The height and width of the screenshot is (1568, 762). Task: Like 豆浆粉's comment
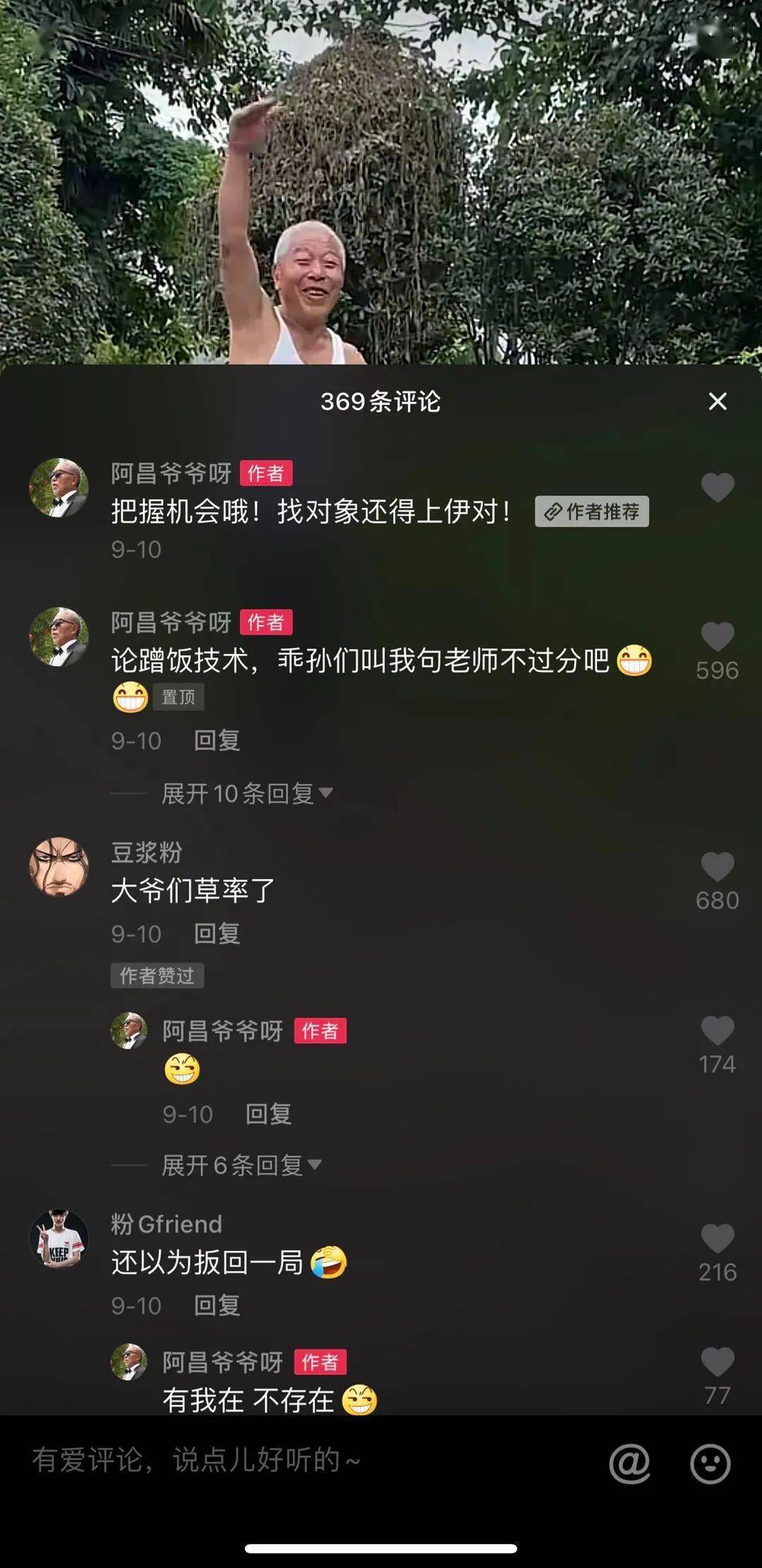[x=718, y=864]
